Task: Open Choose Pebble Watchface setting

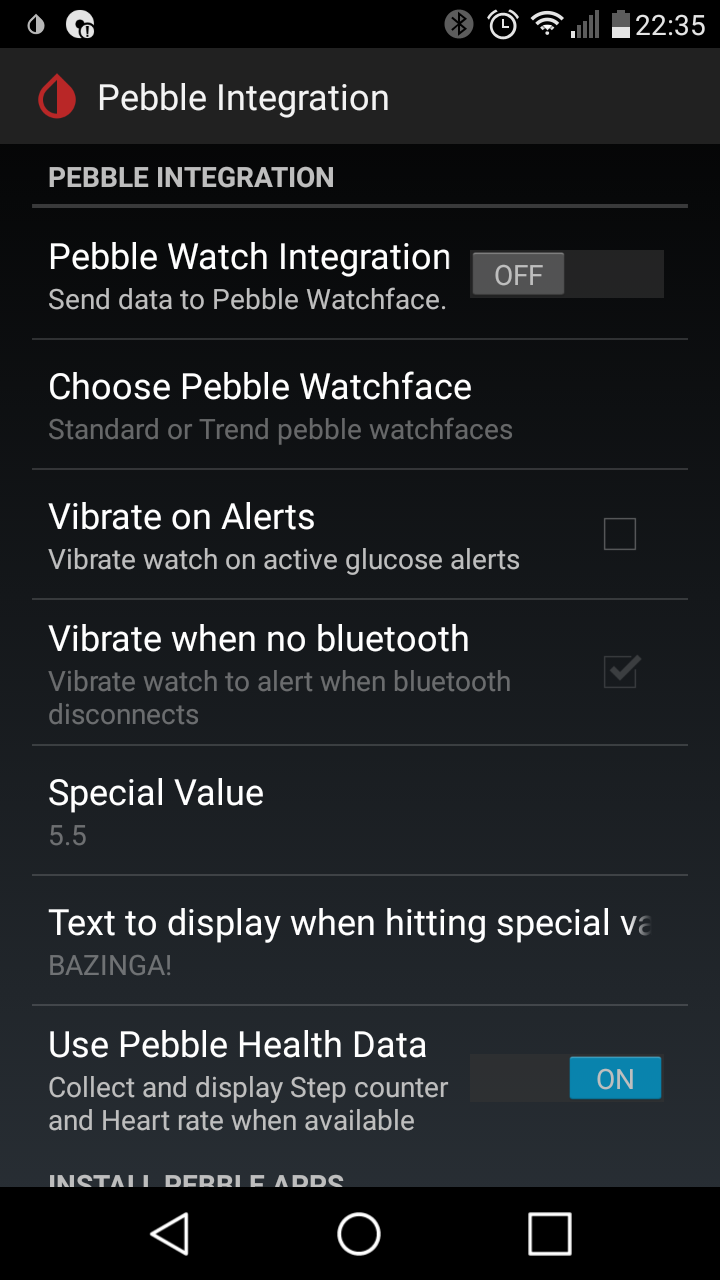Action: tap(360, 405)
